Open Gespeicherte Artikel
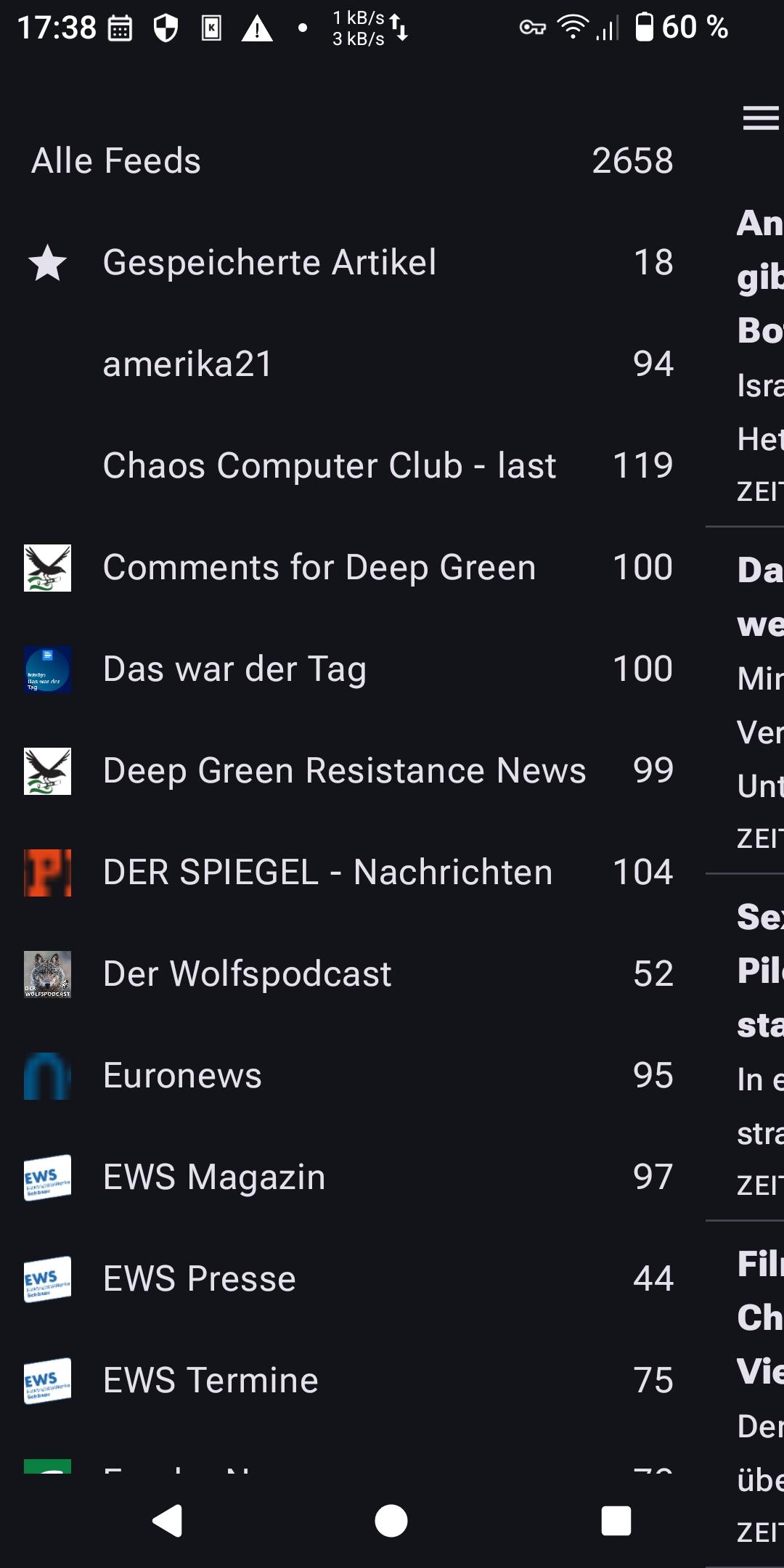 pos(352,262)
